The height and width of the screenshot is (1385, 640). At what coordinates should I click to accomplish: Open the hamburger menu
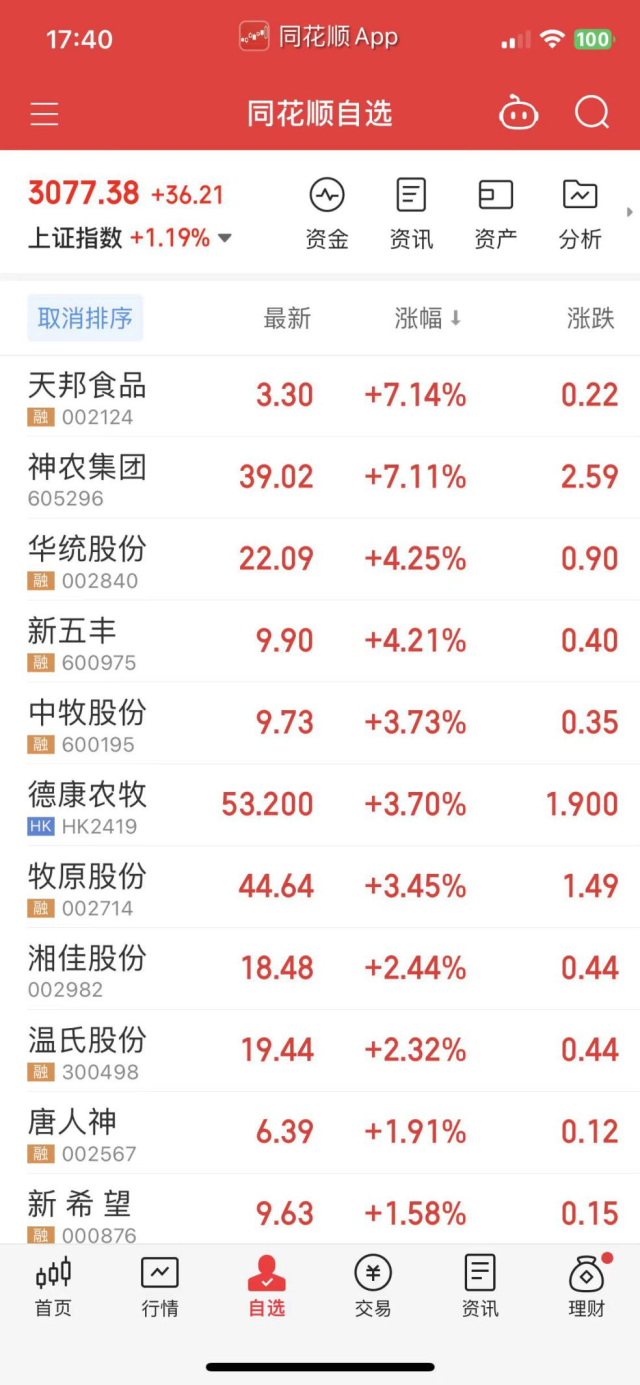44,114
